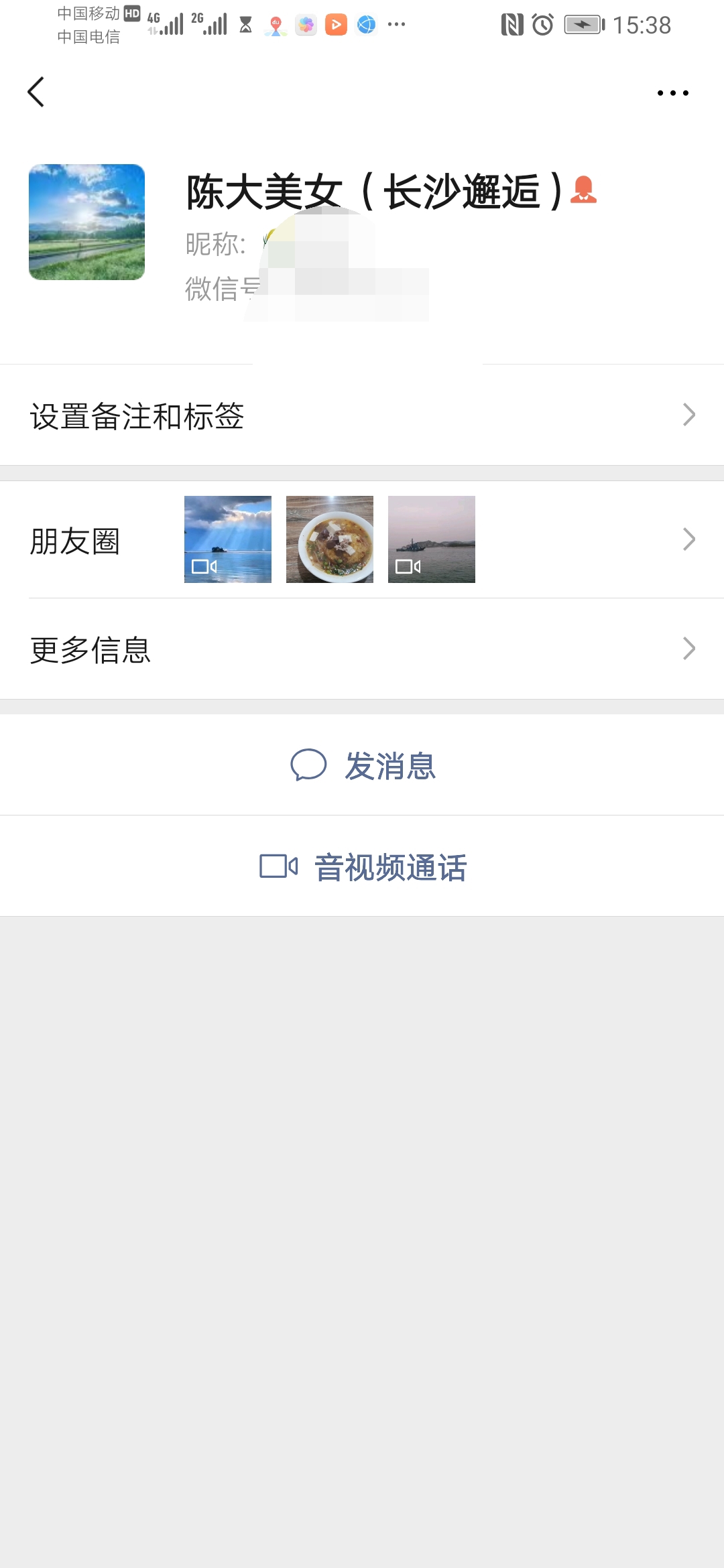Expand the status bar overflow dots

pyautogui.click(x=397, y=24)
